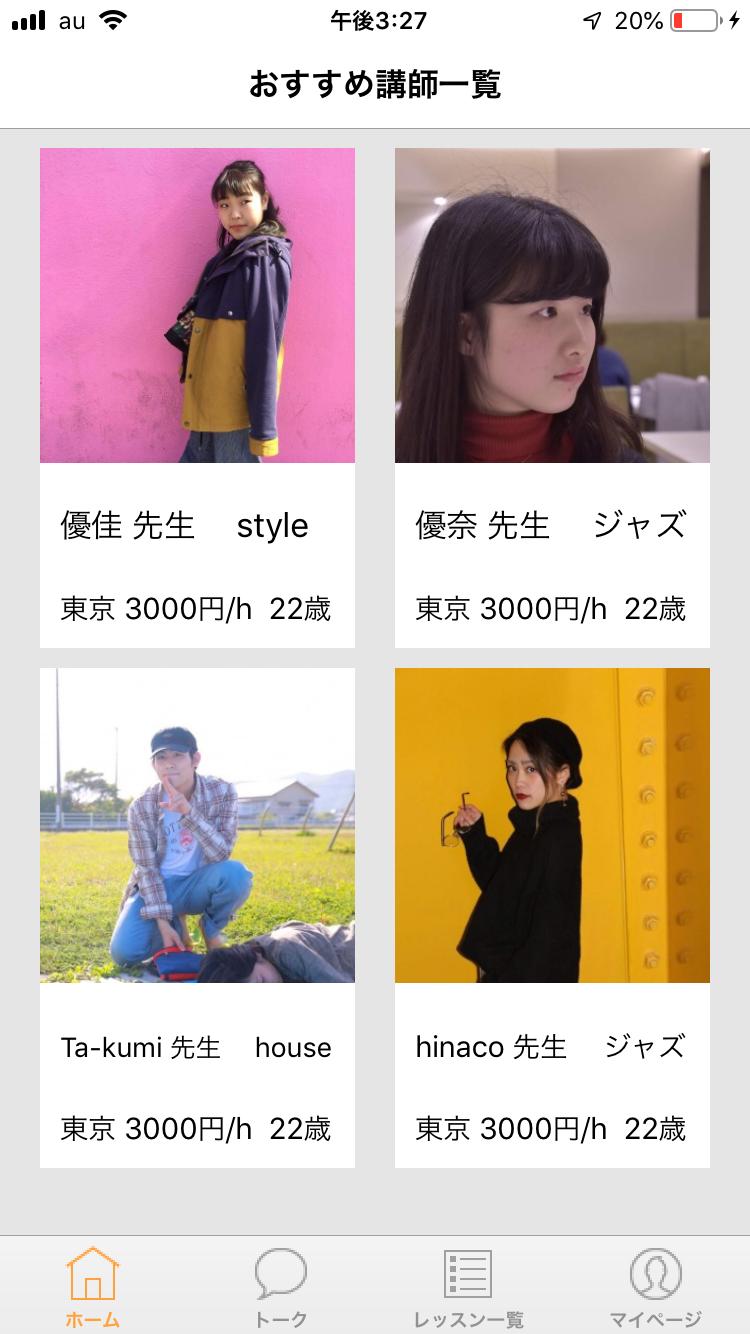The image size is (750, 1334).
Task: Switch to the マイページ tab
Action: pos(656,1288)
